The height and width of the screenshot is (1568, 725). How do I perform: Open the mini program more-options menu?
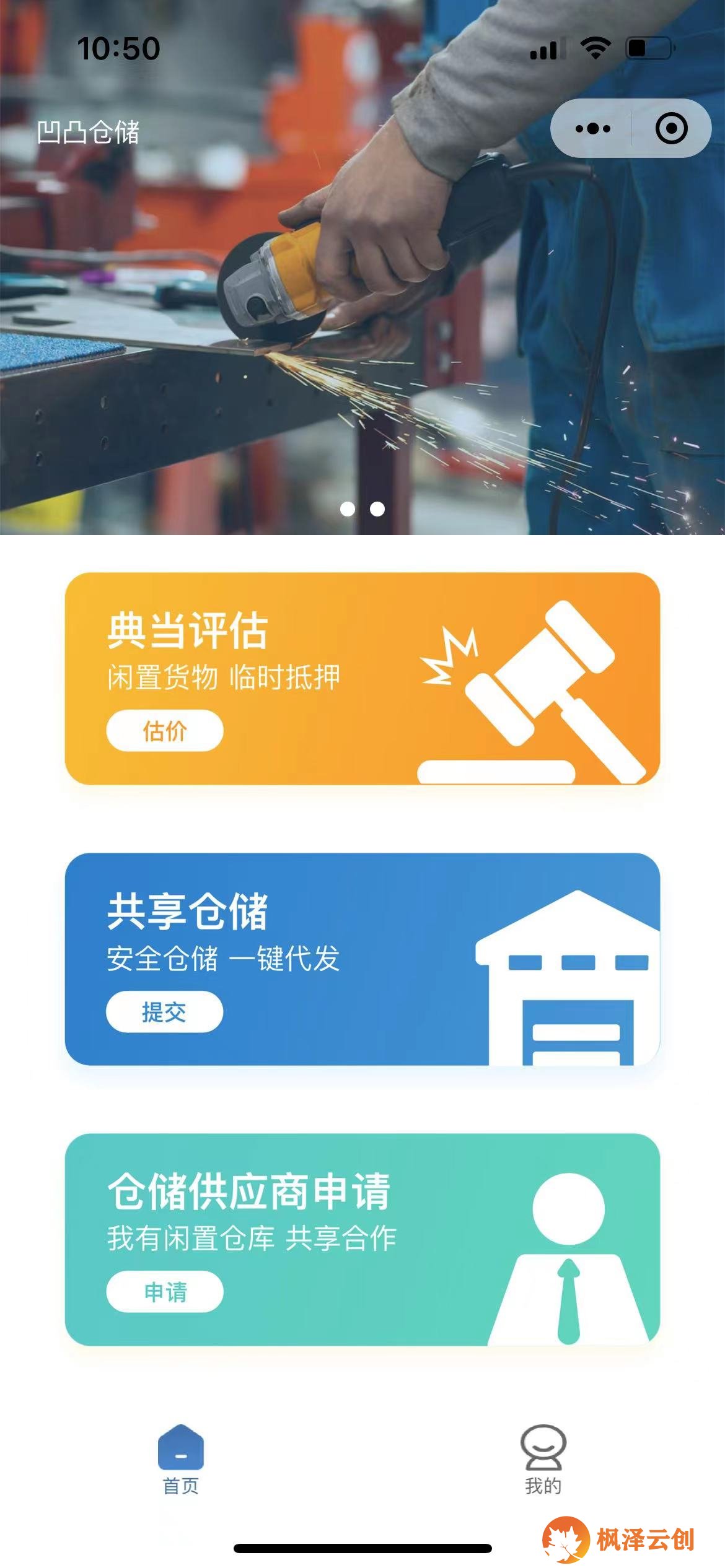(592, 129)
